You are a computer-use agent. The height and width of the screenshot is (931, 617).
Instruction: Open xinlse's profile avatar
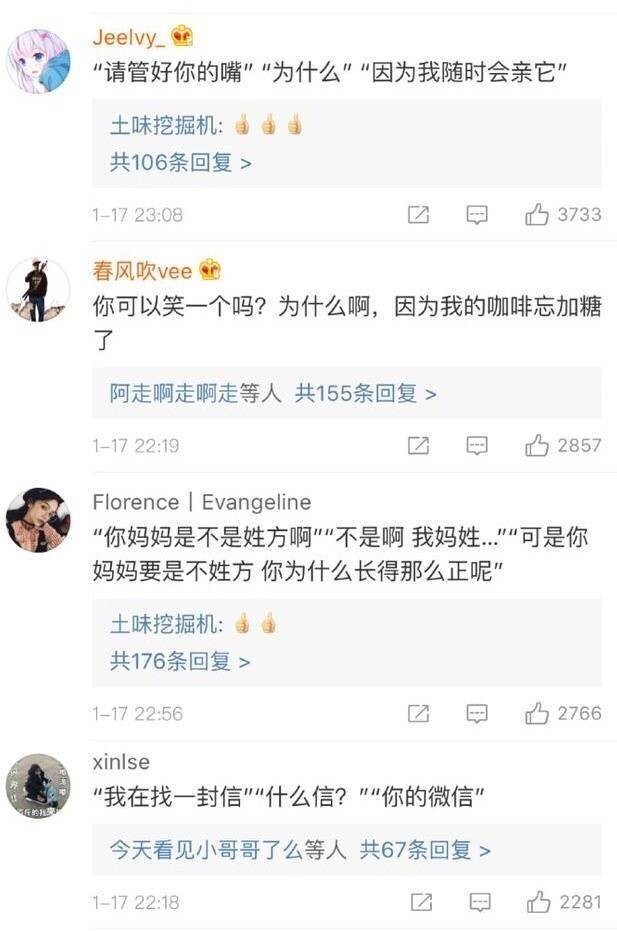point(38,786)
